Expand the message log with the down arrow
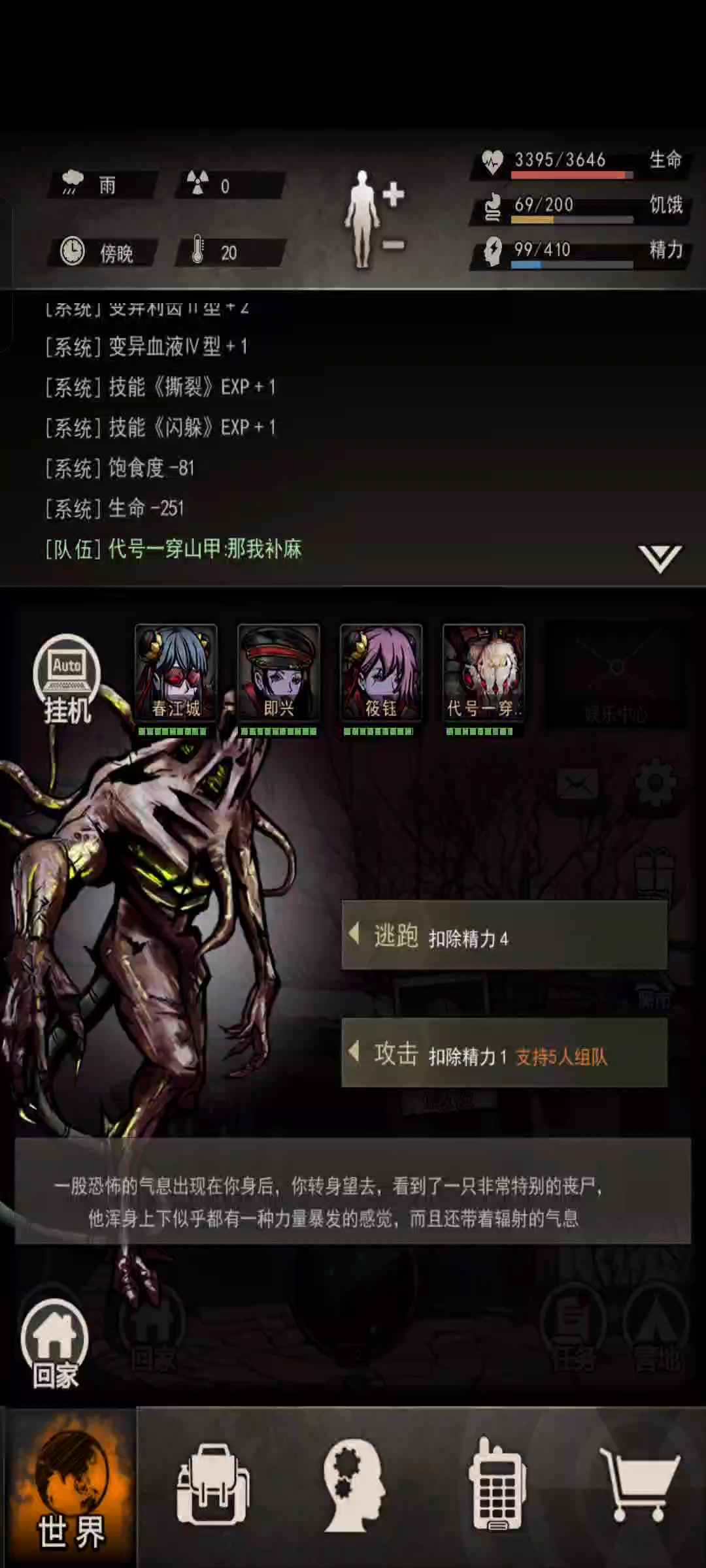The width and height of the screenshot is (706, 1568). tap(660, 559)
